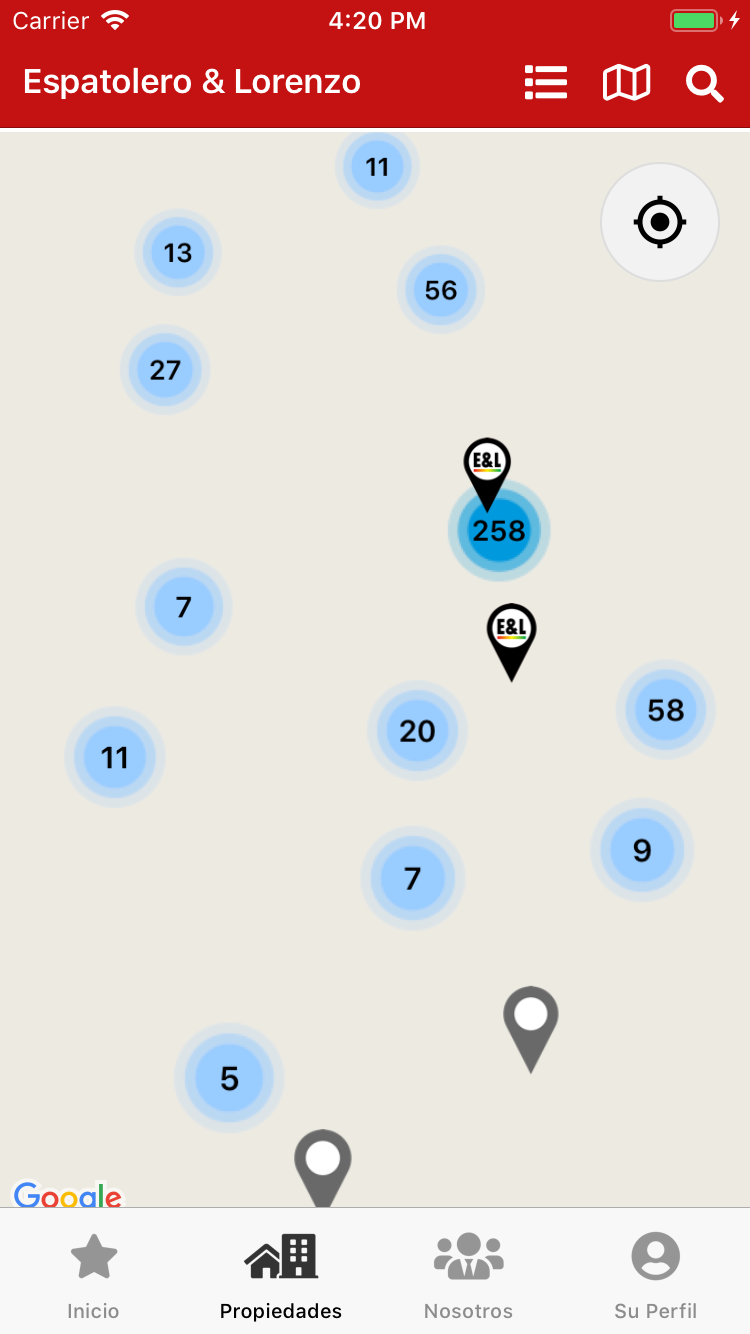Select the cluster showing 58 properties

(x=666, y=710)
